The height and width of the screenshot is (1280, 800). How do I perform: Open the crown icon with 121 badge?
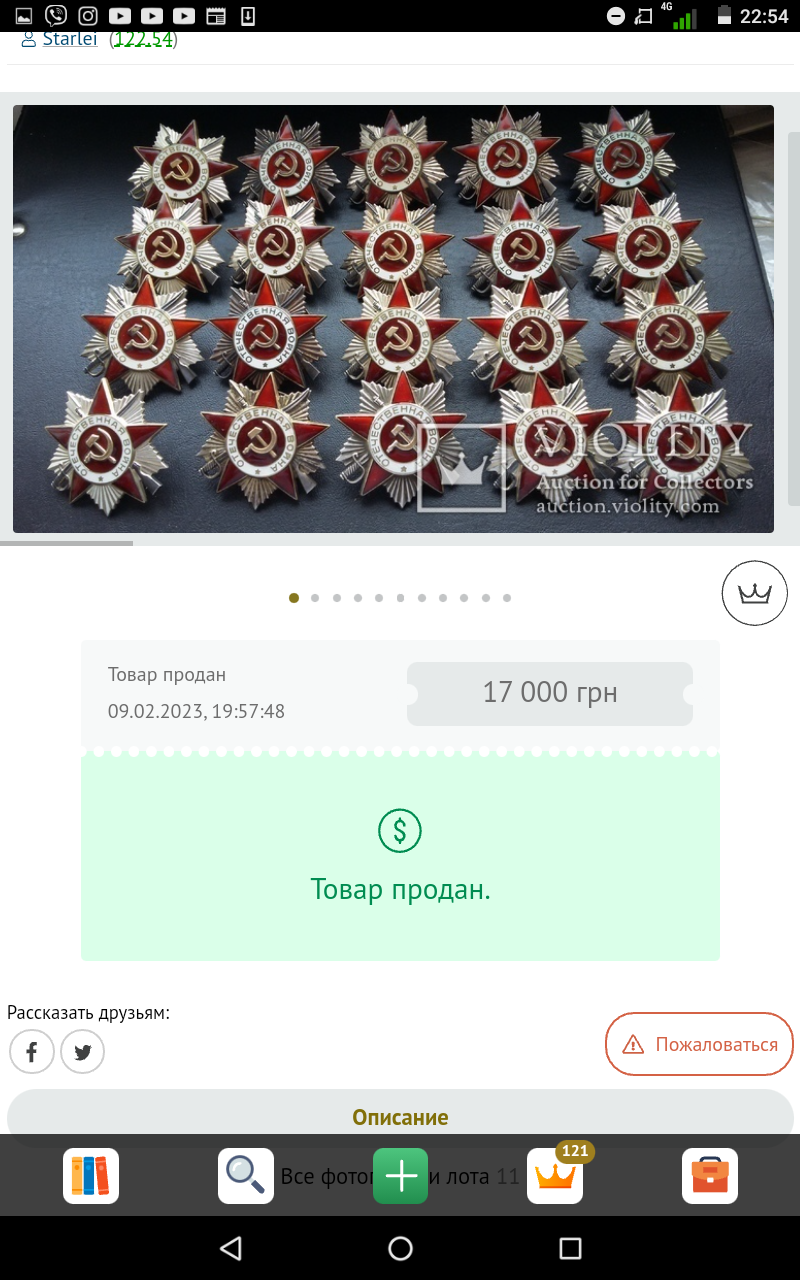[x=555, y=1176]
